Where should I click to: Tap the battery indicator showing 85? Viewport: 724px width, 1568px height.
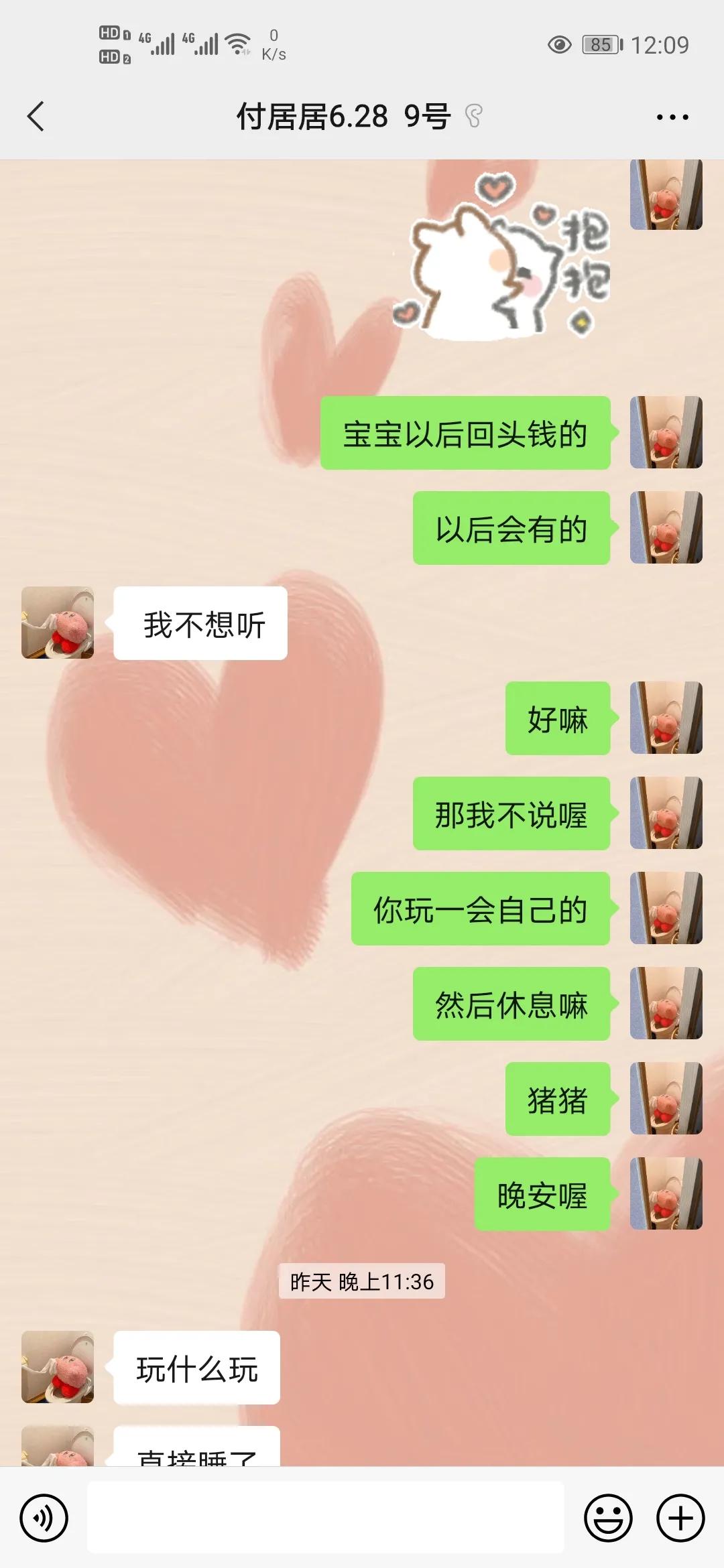(599, 44)
